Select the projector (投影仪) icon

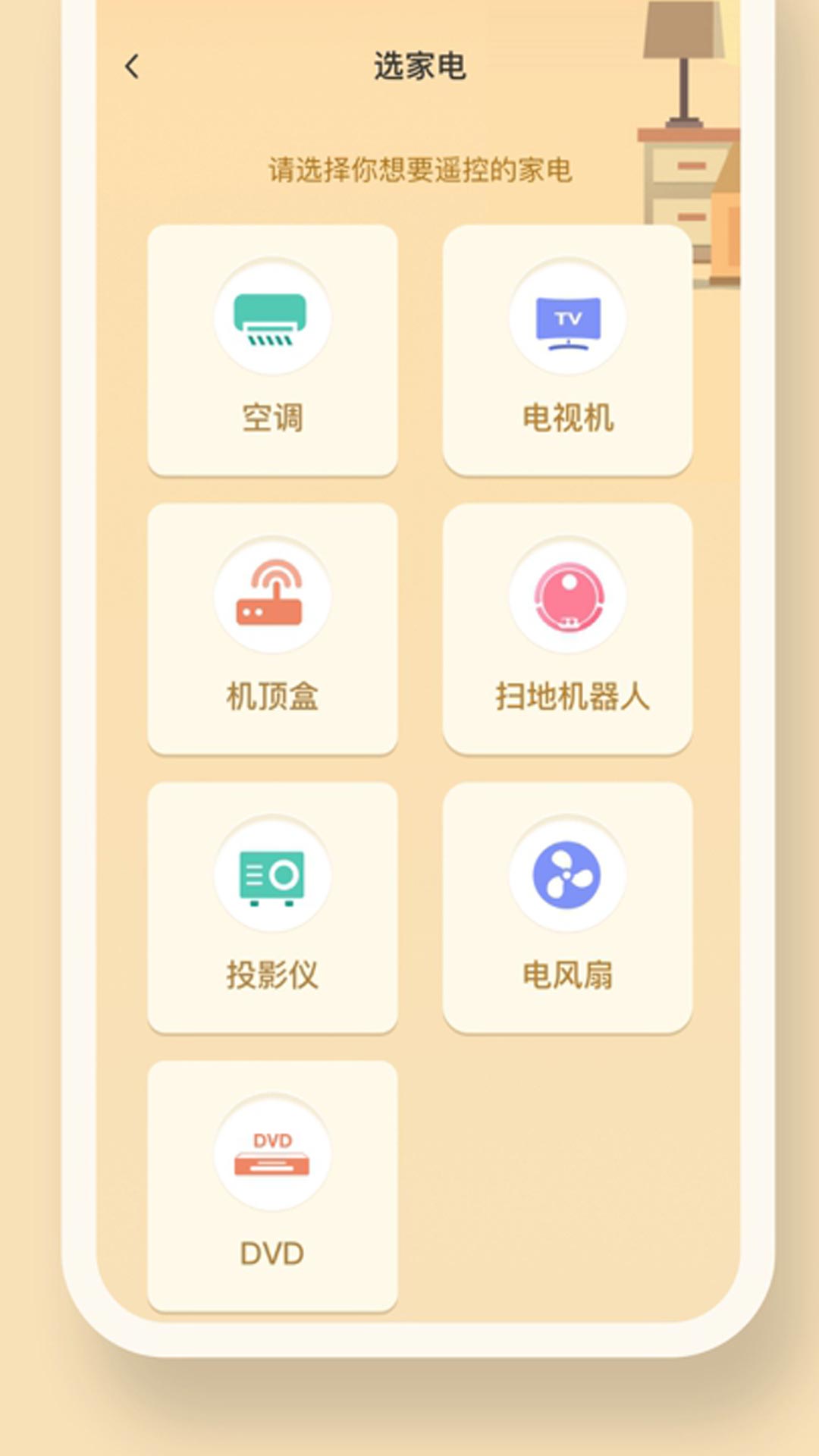[x=273, y=876]
